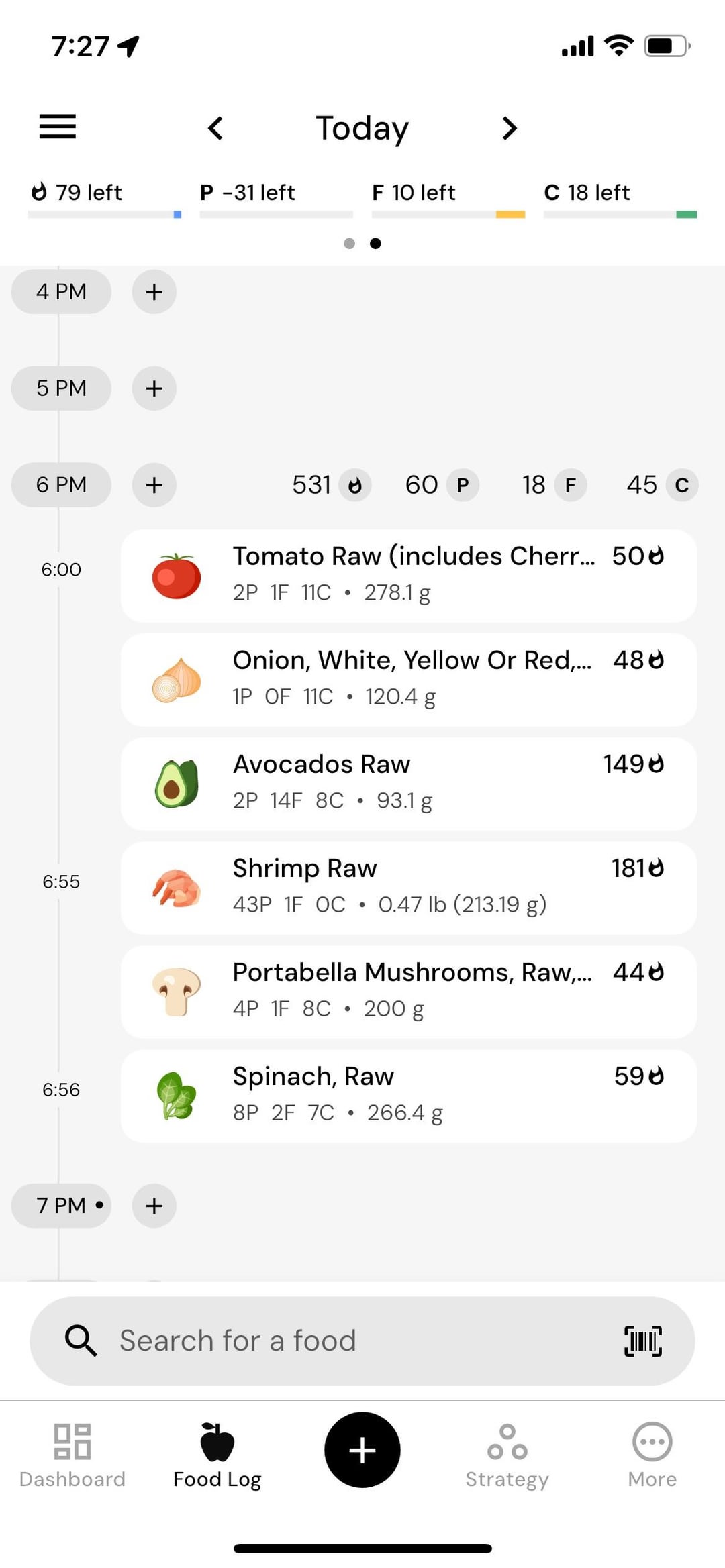Screen dimensions: 725x1568
Task: Open the Portabella Mushrooms entry
Action: point(409,992)
